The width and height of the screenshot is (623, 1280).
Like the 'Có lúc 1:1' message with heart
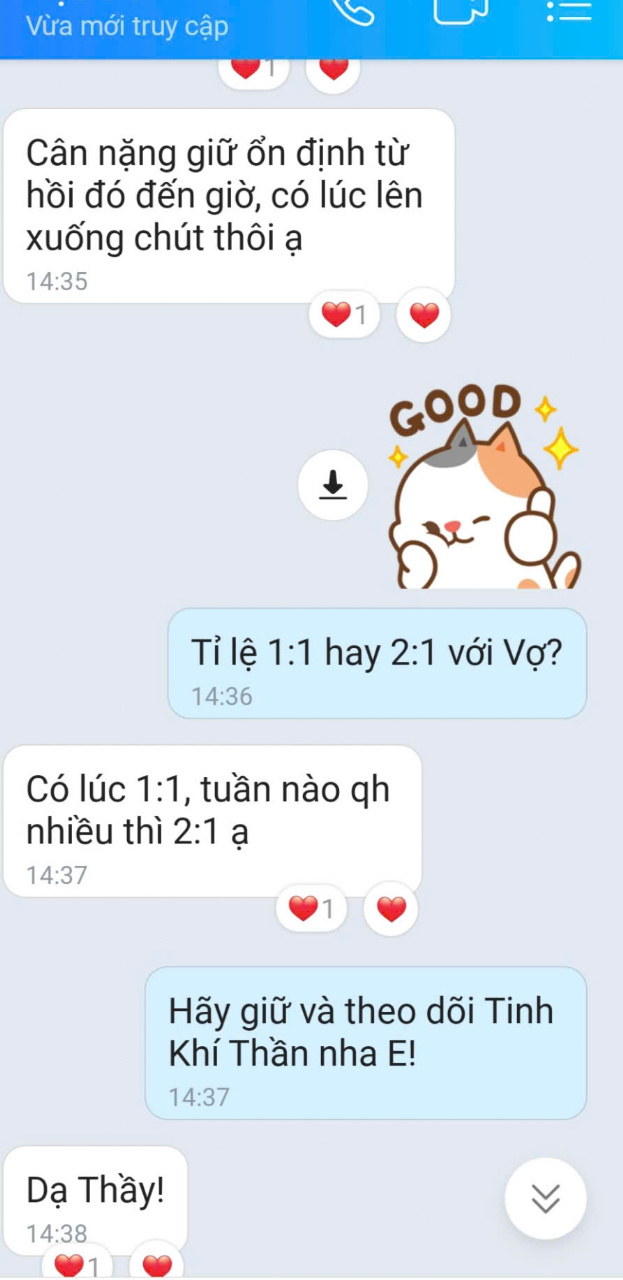[391, 909]
